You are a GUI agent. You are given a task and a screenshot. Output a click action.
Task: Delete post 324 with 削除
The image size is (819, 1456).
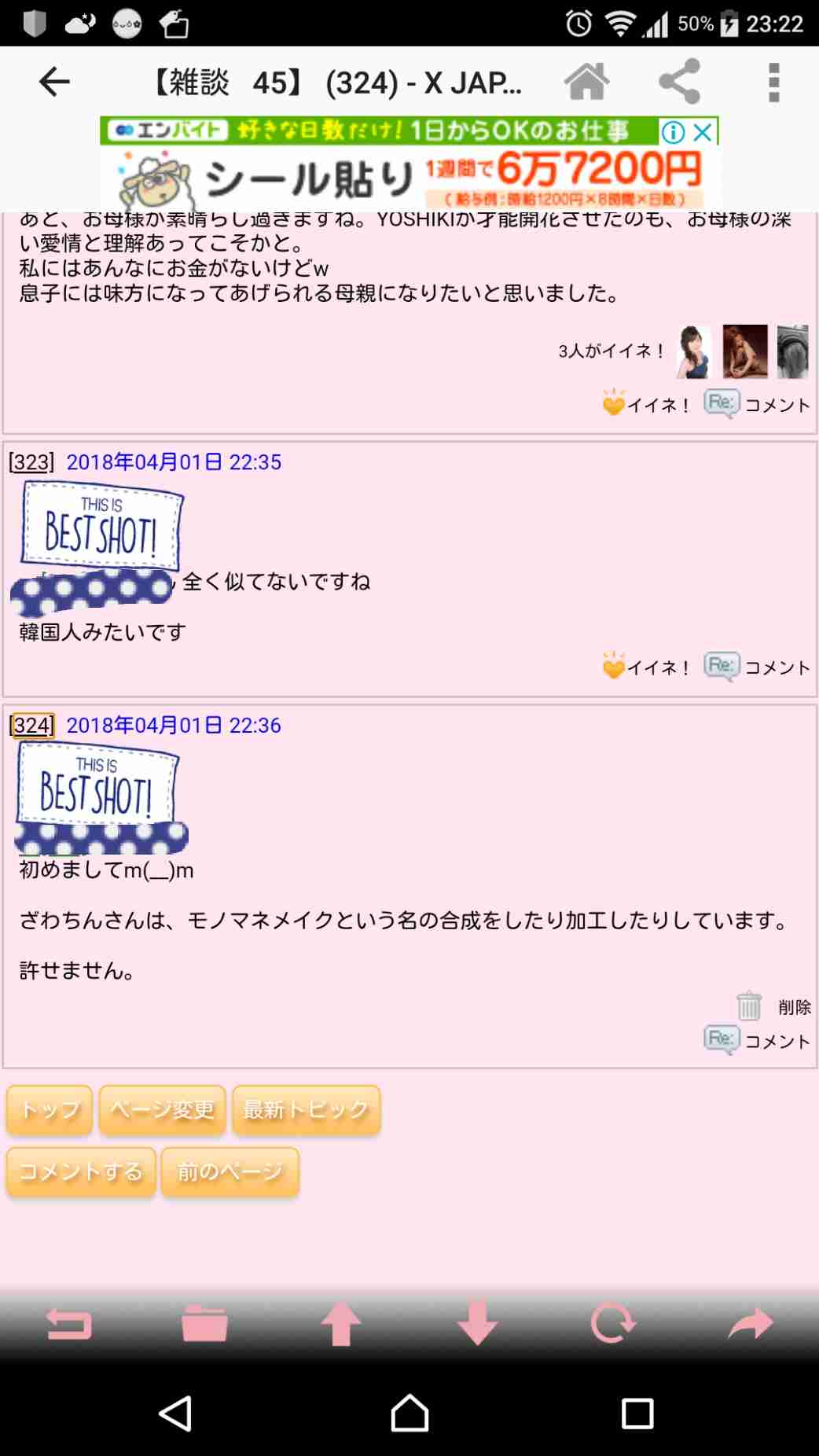click(x=774, y=1006)
